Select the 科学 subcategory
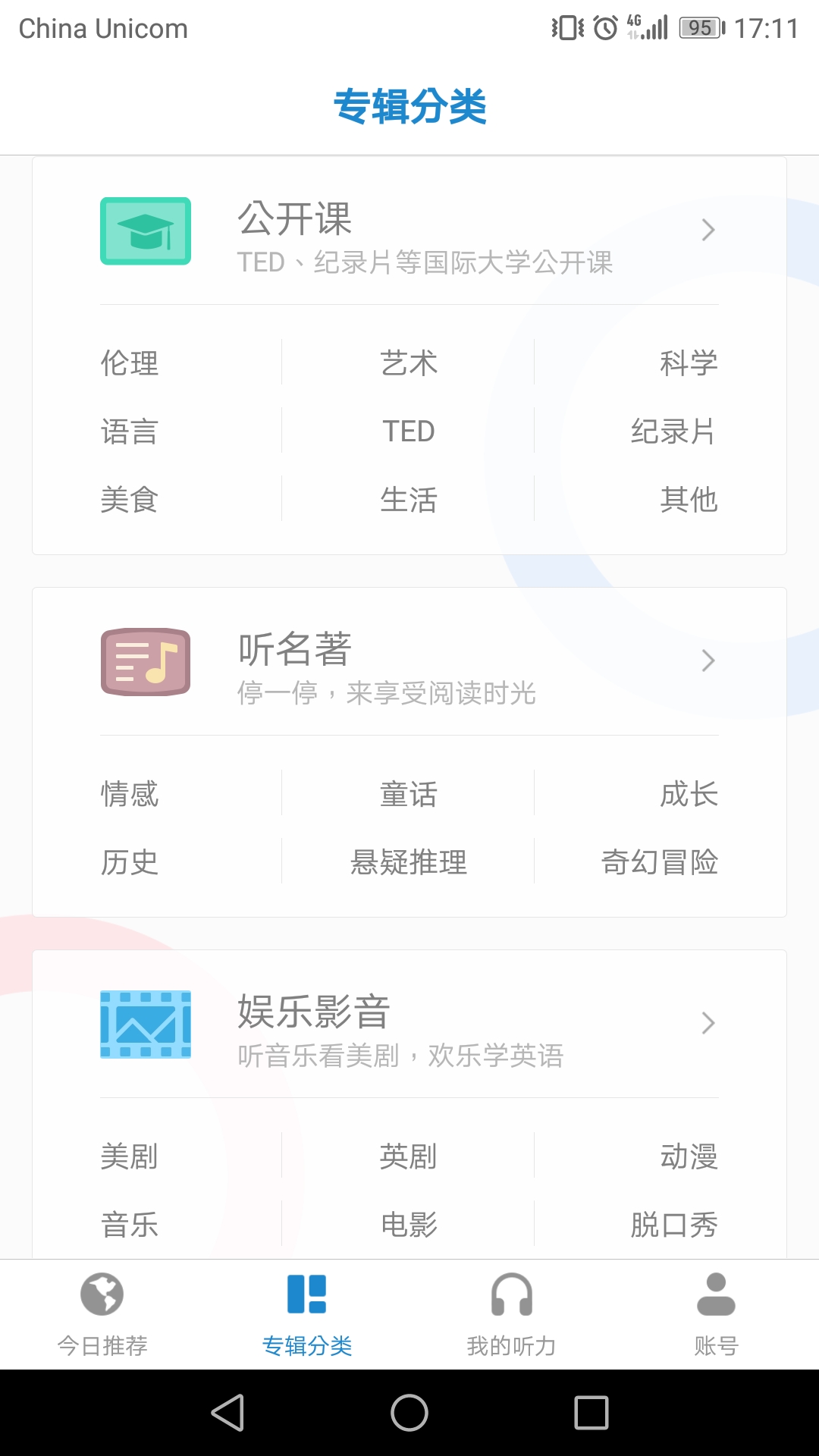 688,363
